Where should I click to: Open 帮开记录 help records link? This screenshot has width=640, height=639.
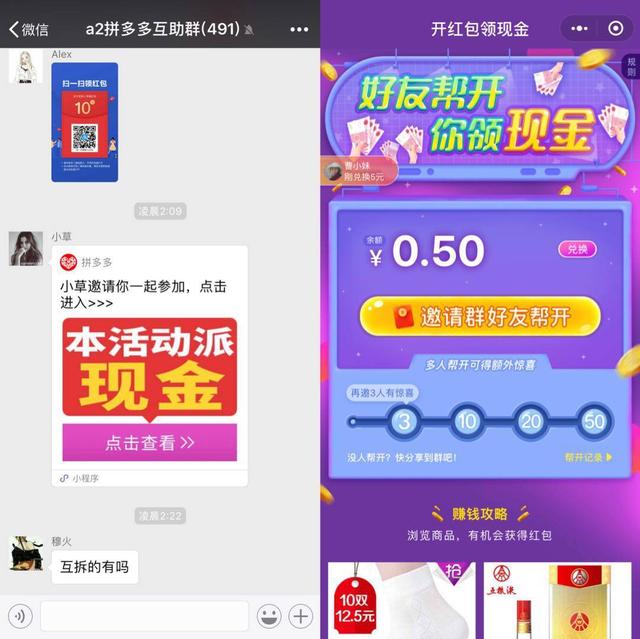click(588, 457)
